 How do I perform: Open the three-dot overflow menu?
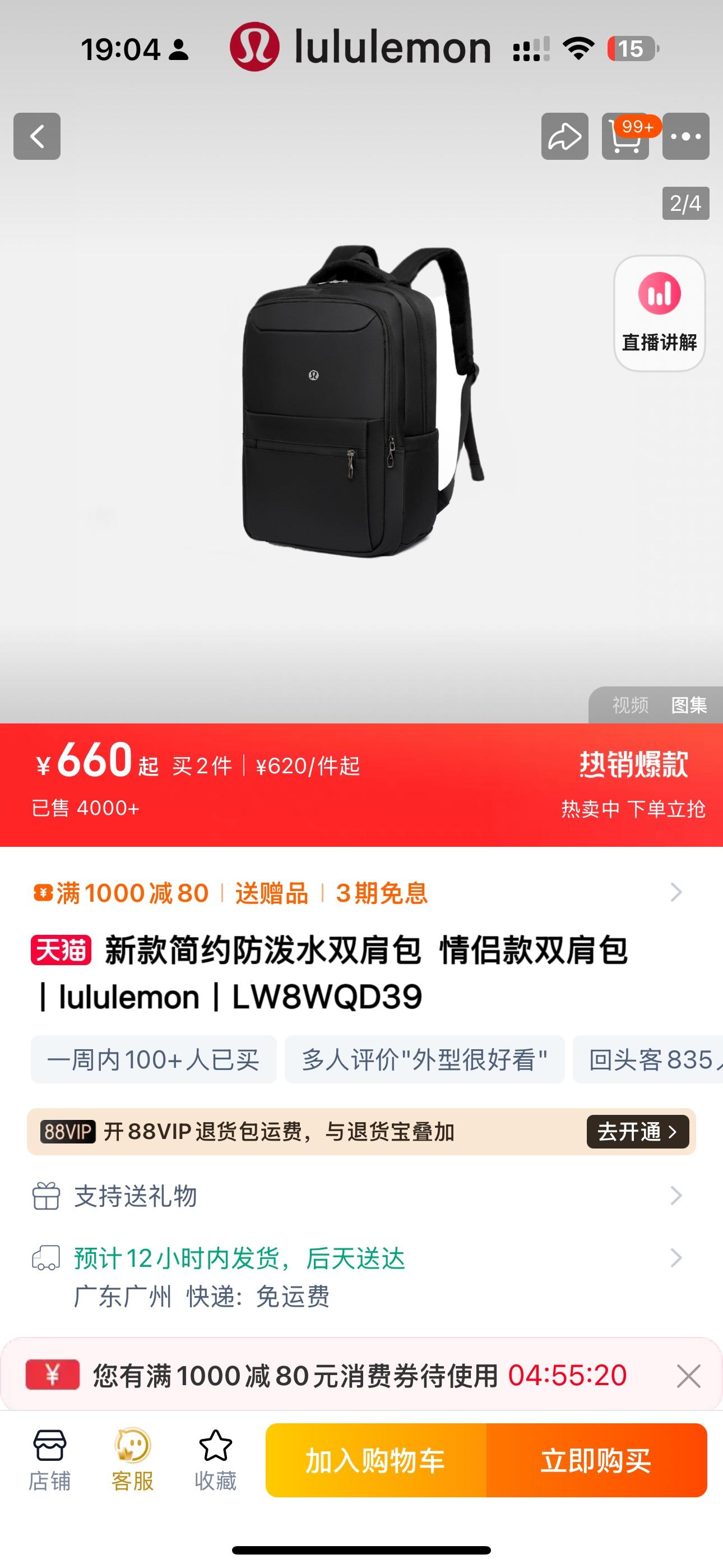click(685, 136)
